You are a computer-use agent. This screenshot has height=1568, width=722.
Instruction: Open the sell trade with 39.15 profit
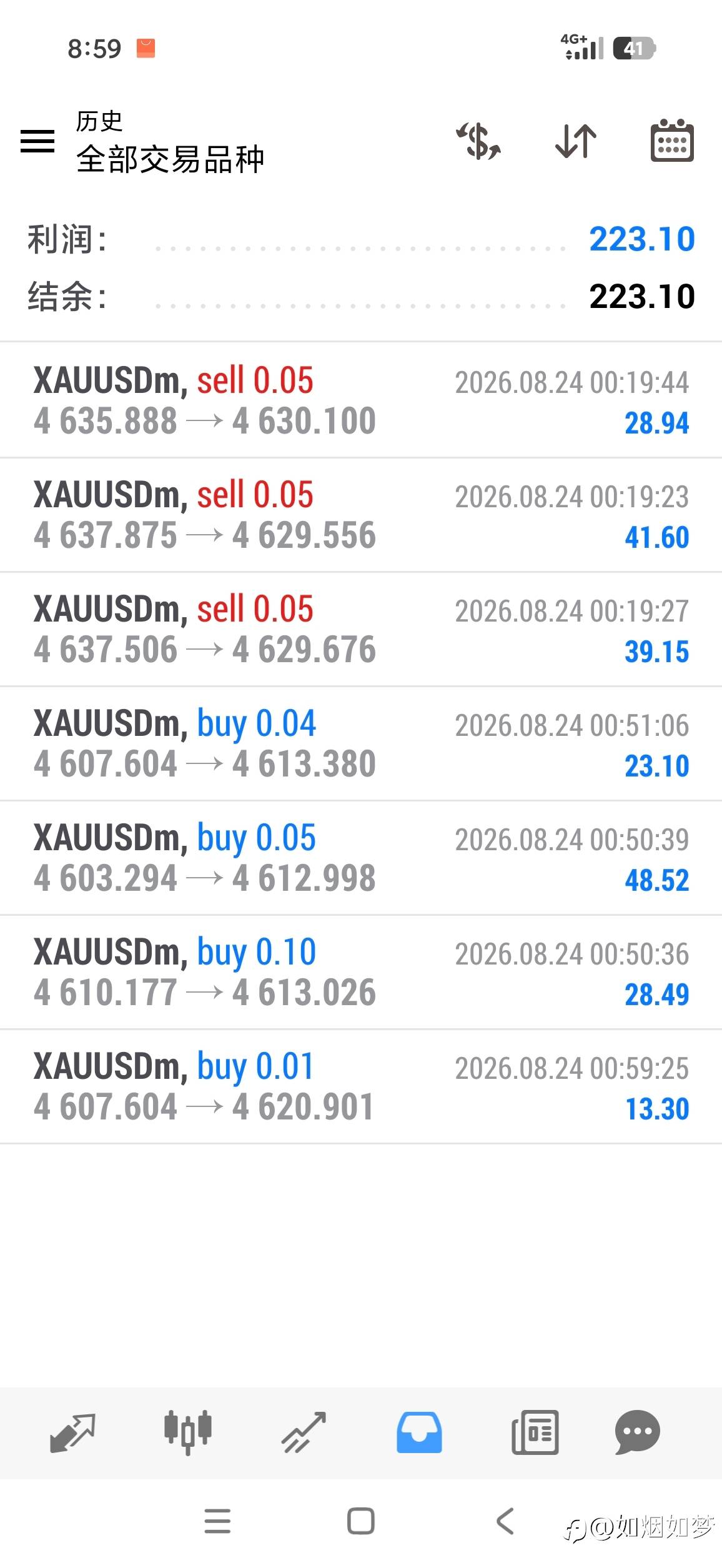pyautogui.click(x=361, y=629)
